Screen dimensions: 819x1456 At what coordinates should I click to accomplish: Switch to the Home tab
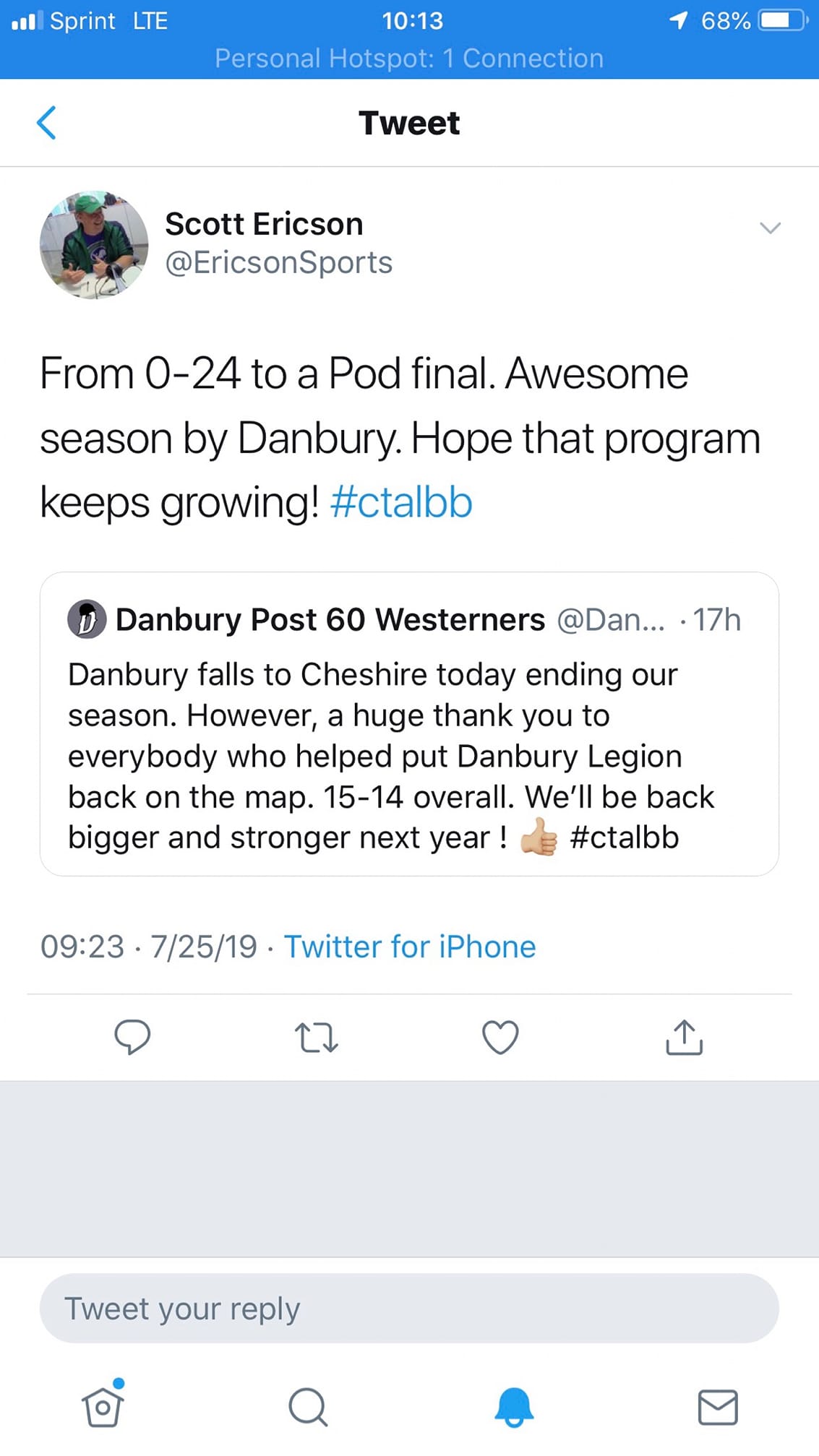coord(103,1406)
